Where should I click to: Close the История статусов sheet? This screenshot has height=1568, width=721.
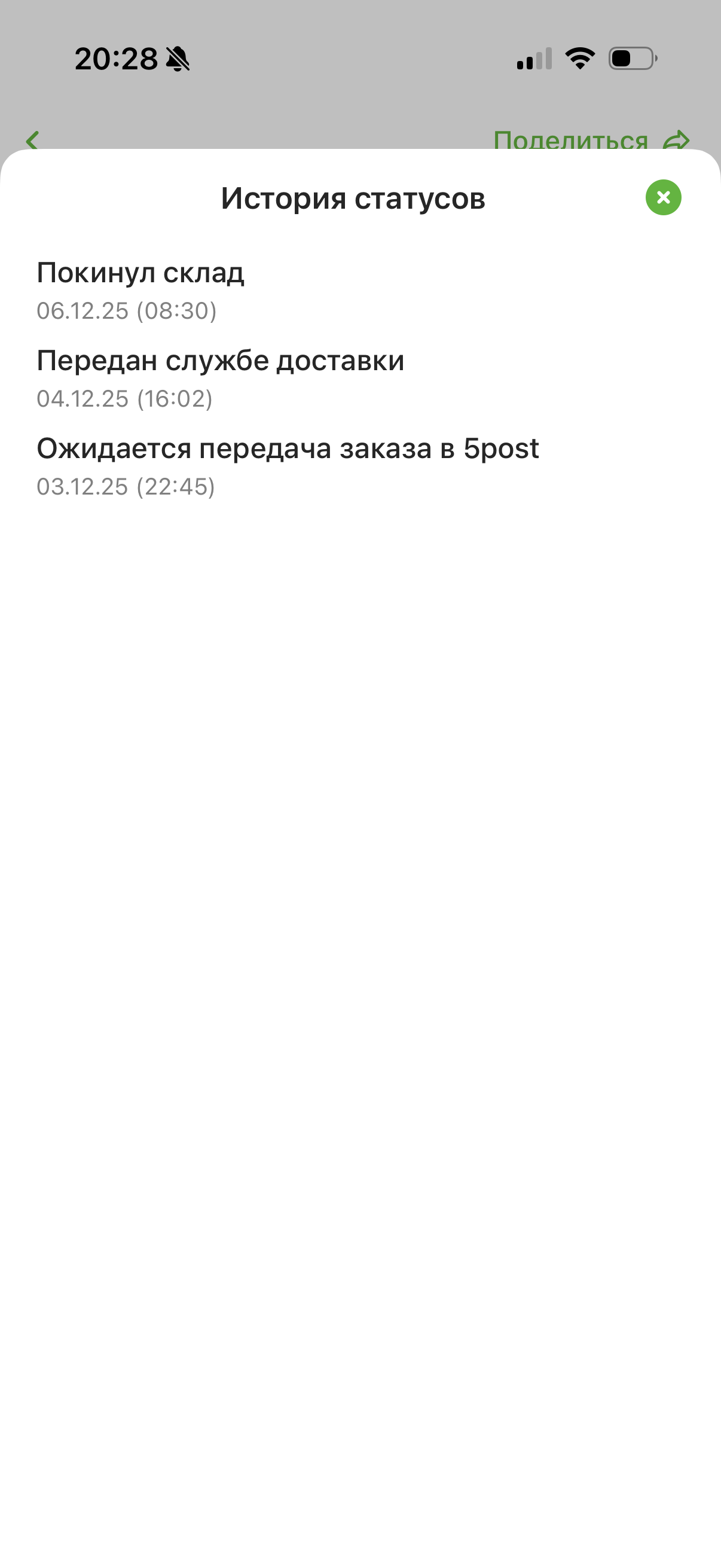(x=663, y=197)
